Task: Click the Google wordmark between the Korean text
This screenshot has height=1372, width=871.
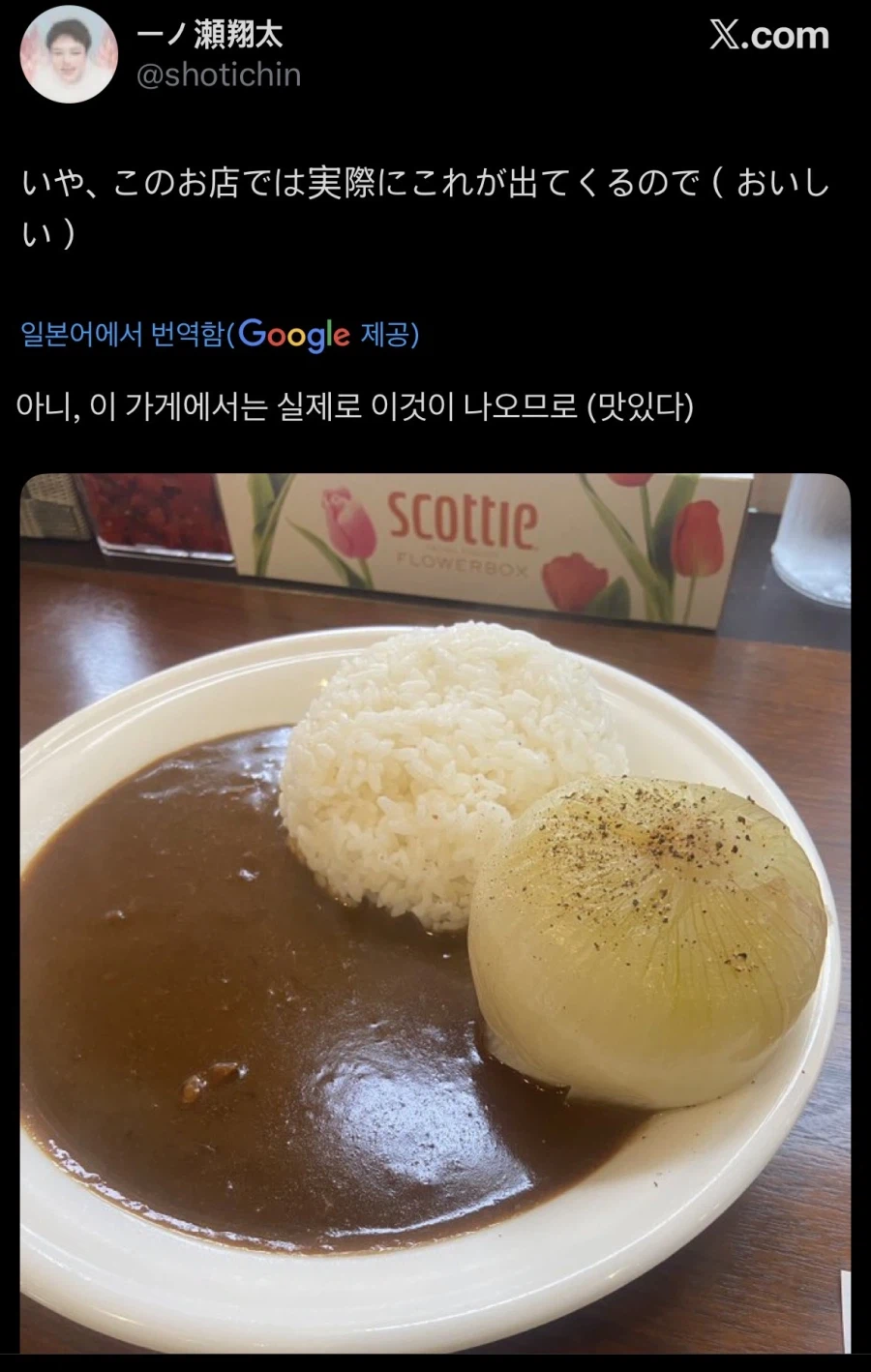Action: pos(292,336)
